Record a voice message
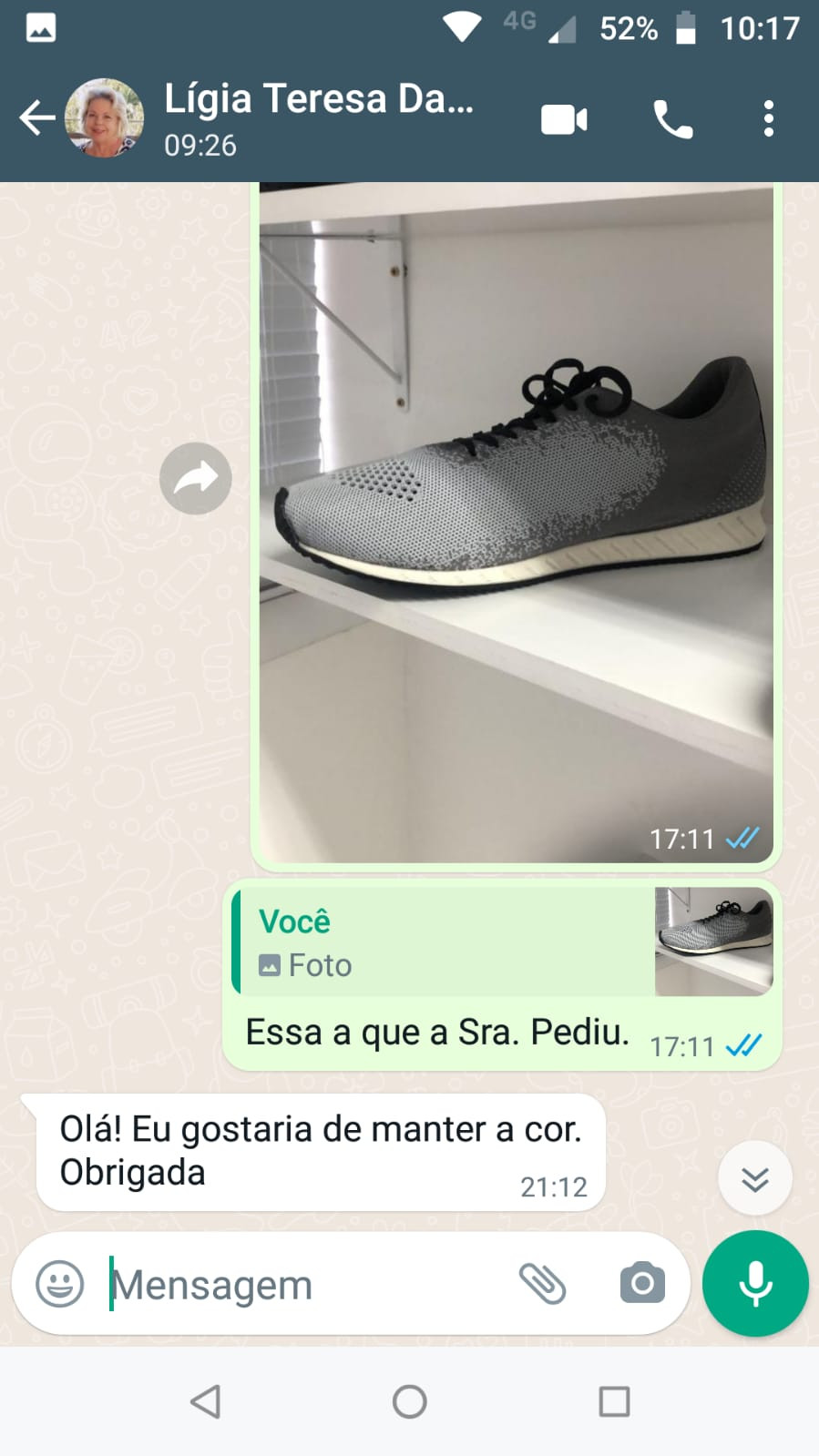This screenshot has height=1456, width=819. (x=755, y=1284)
